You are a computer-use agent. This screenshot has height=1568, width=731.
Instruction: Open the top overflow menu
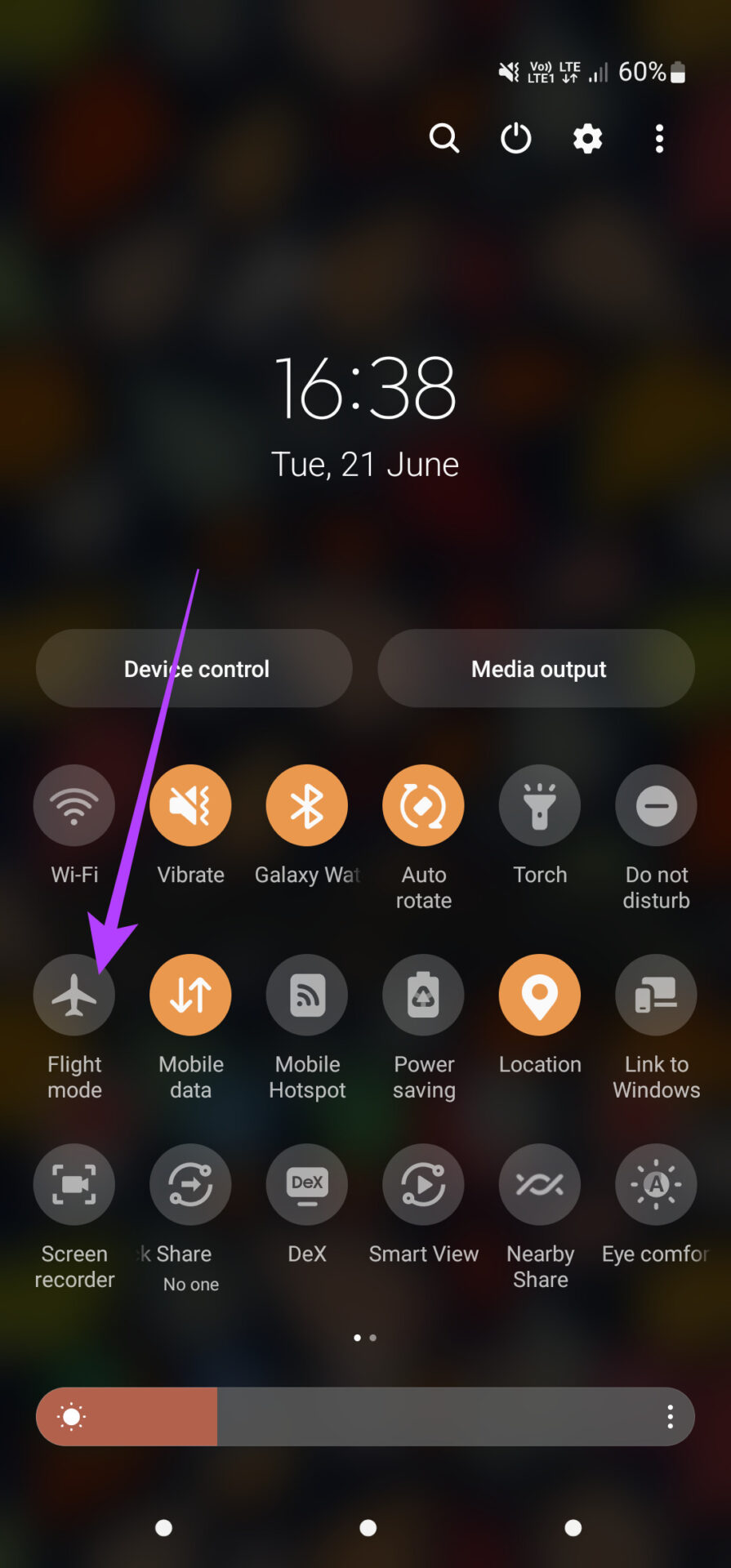659,139
